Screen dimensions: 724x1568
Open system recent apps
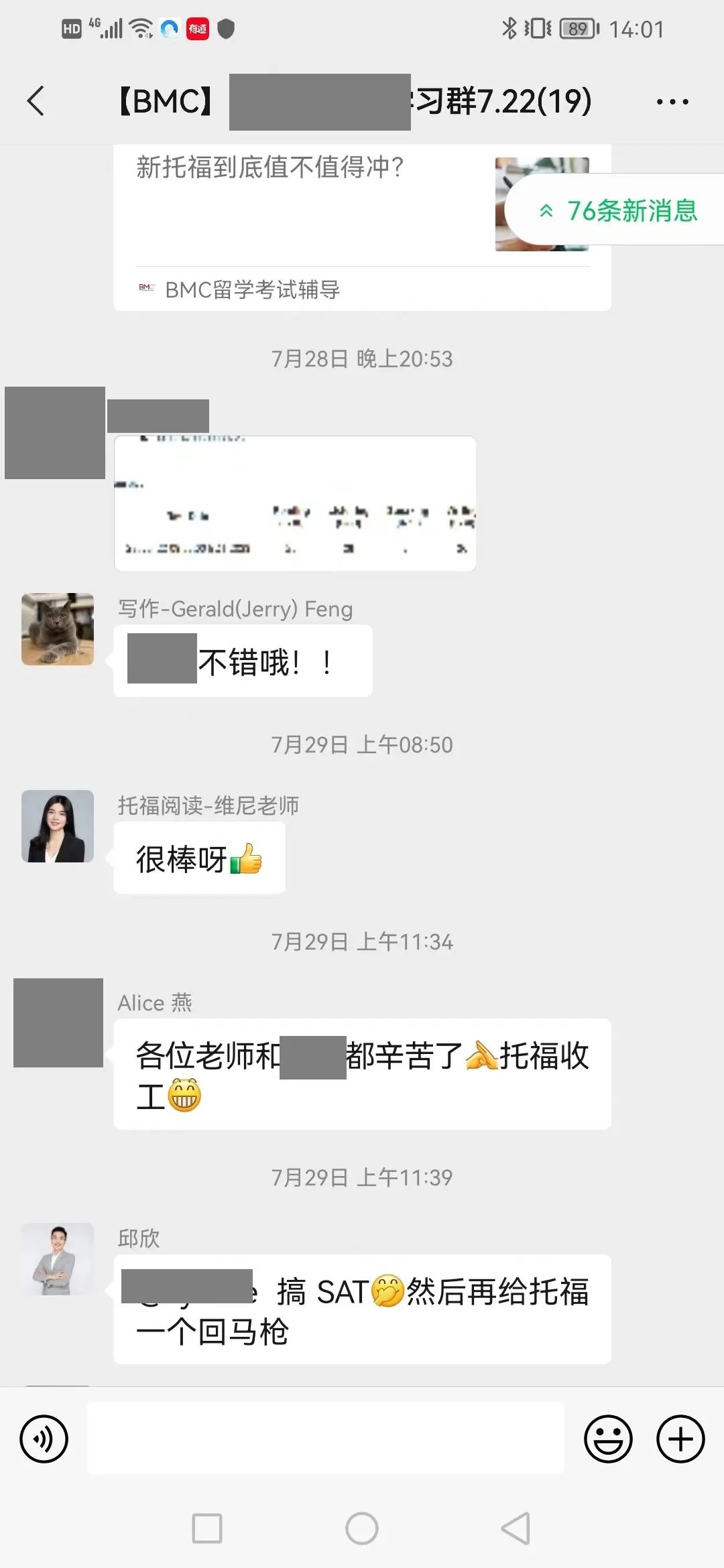point(207,1528)
